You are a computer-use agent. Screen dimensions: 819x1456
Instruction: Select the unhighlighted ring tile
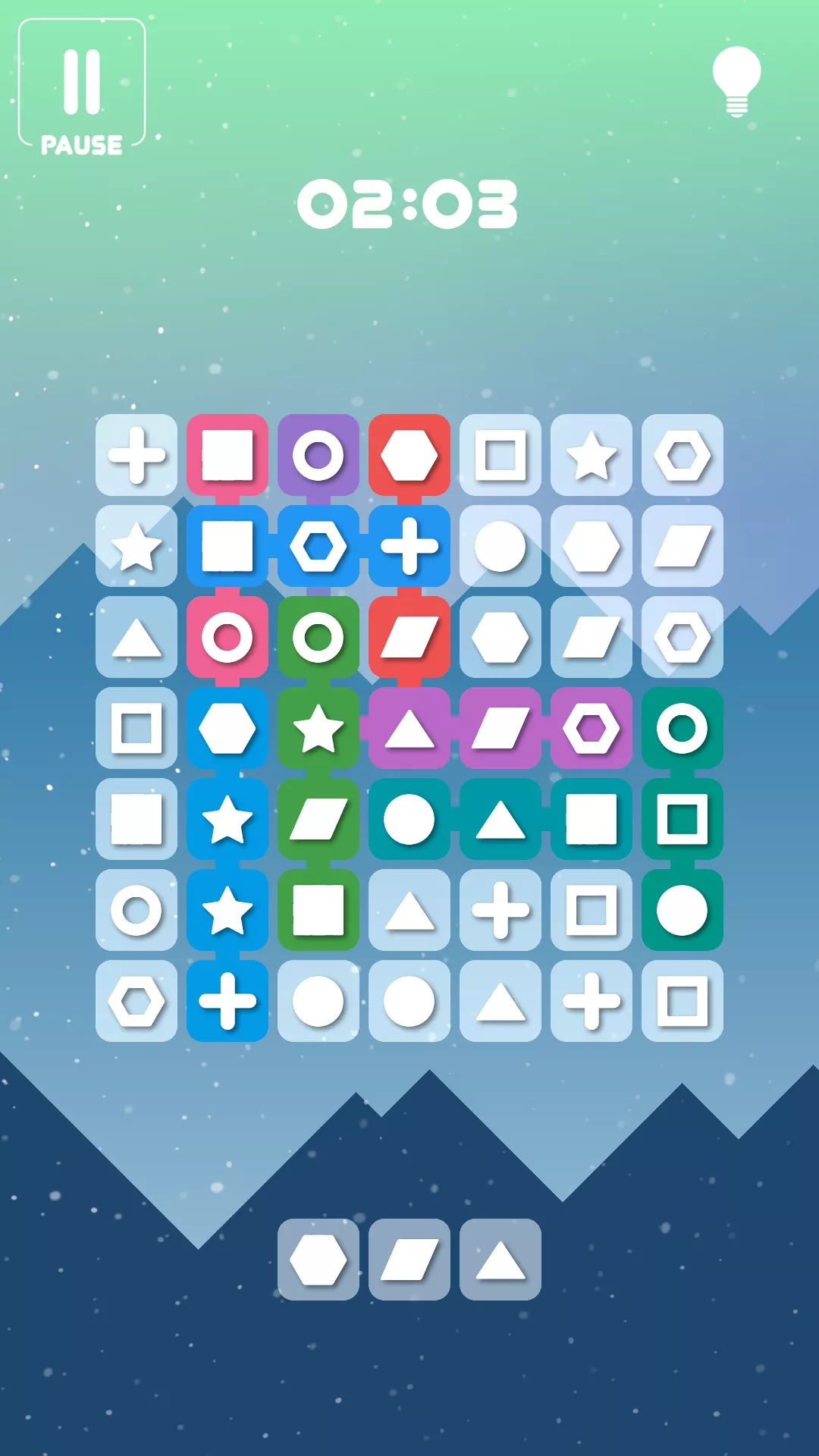click(x=136, y=910)
